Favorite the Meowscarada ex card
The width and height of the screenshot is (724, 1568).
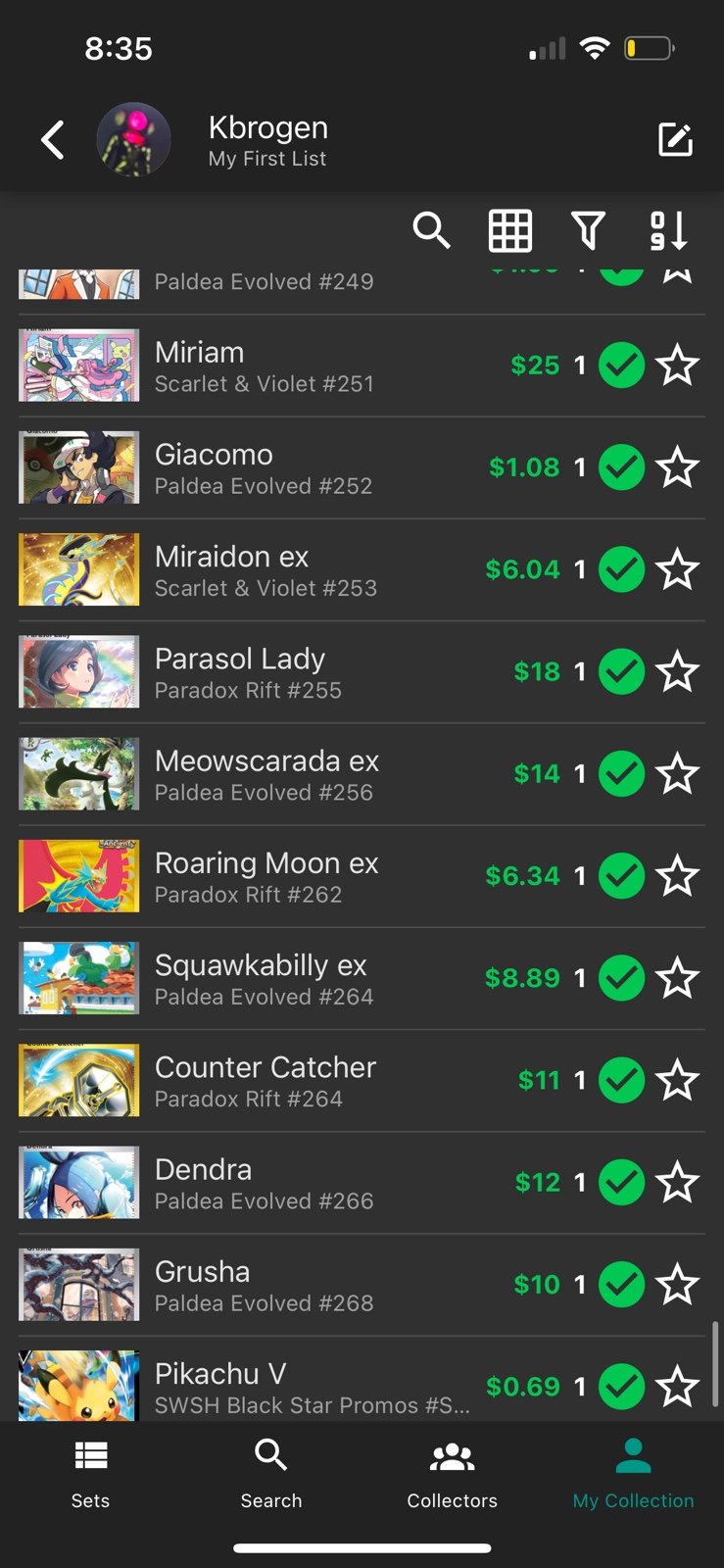(677, 774)
